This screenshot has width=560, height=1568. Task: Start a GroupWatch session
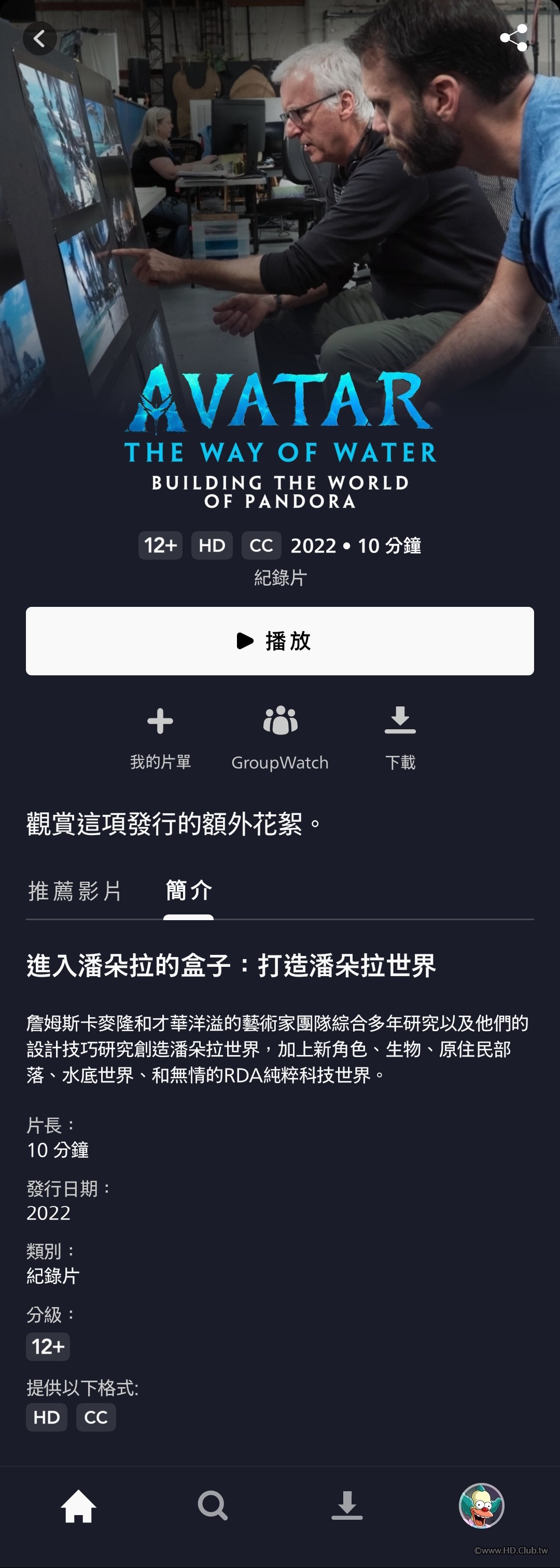click(280, 737)
